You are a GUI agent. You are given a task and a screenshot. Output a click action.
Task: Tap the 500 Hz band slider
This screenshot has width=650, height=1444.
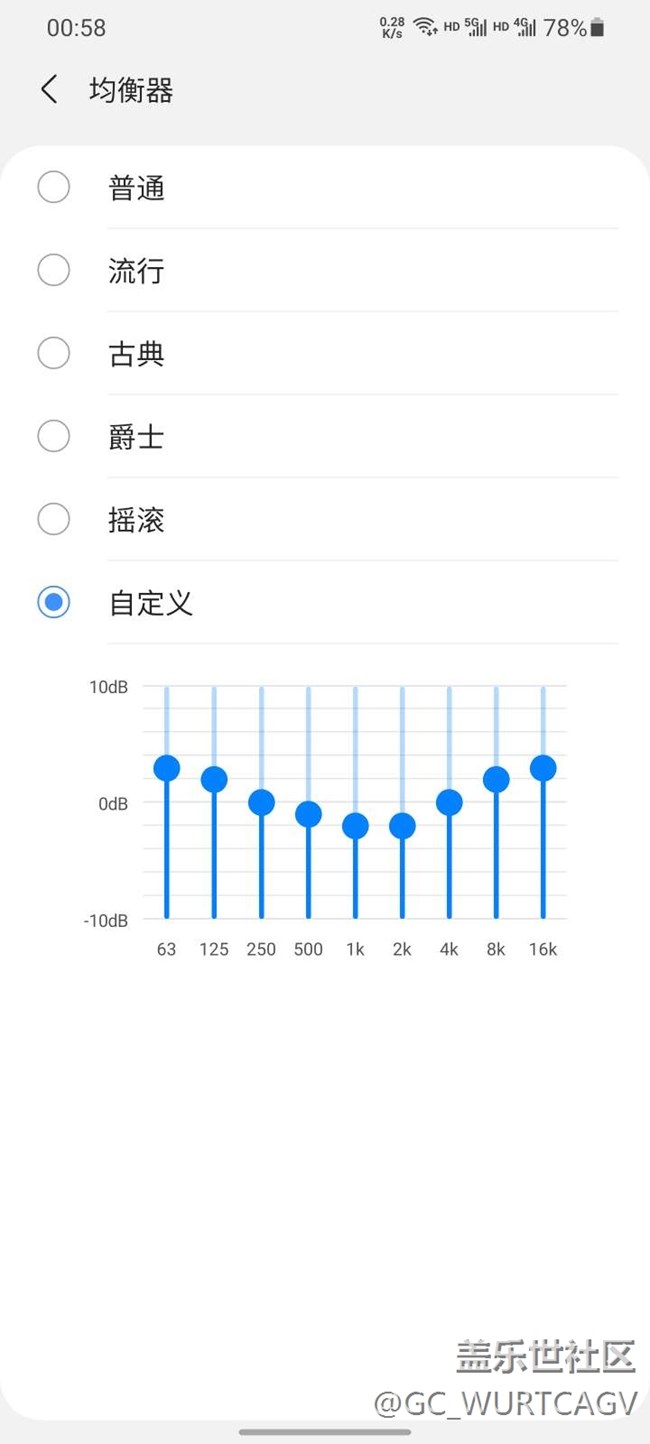[308, 814]
